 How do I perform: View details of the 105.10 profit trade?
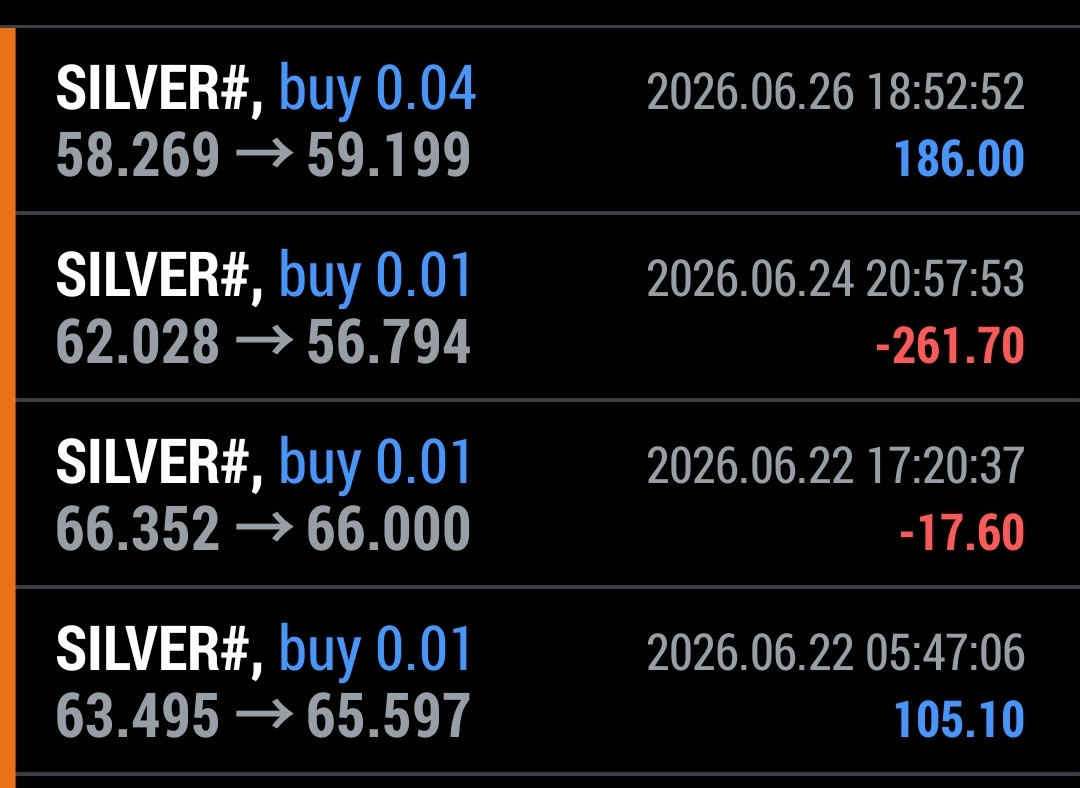tap(548, 681)
